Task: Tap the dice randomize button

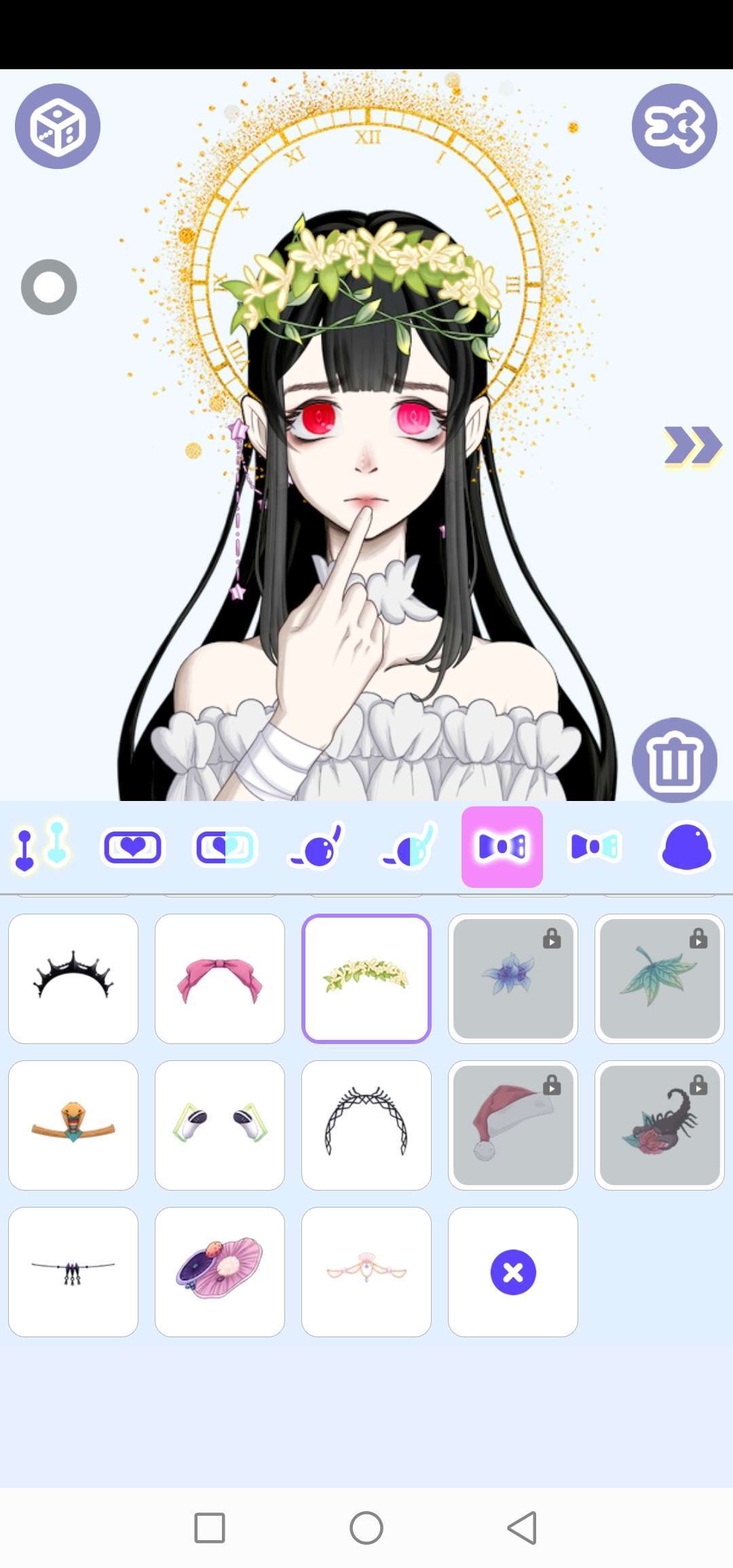Action: [x=58, y=126]
